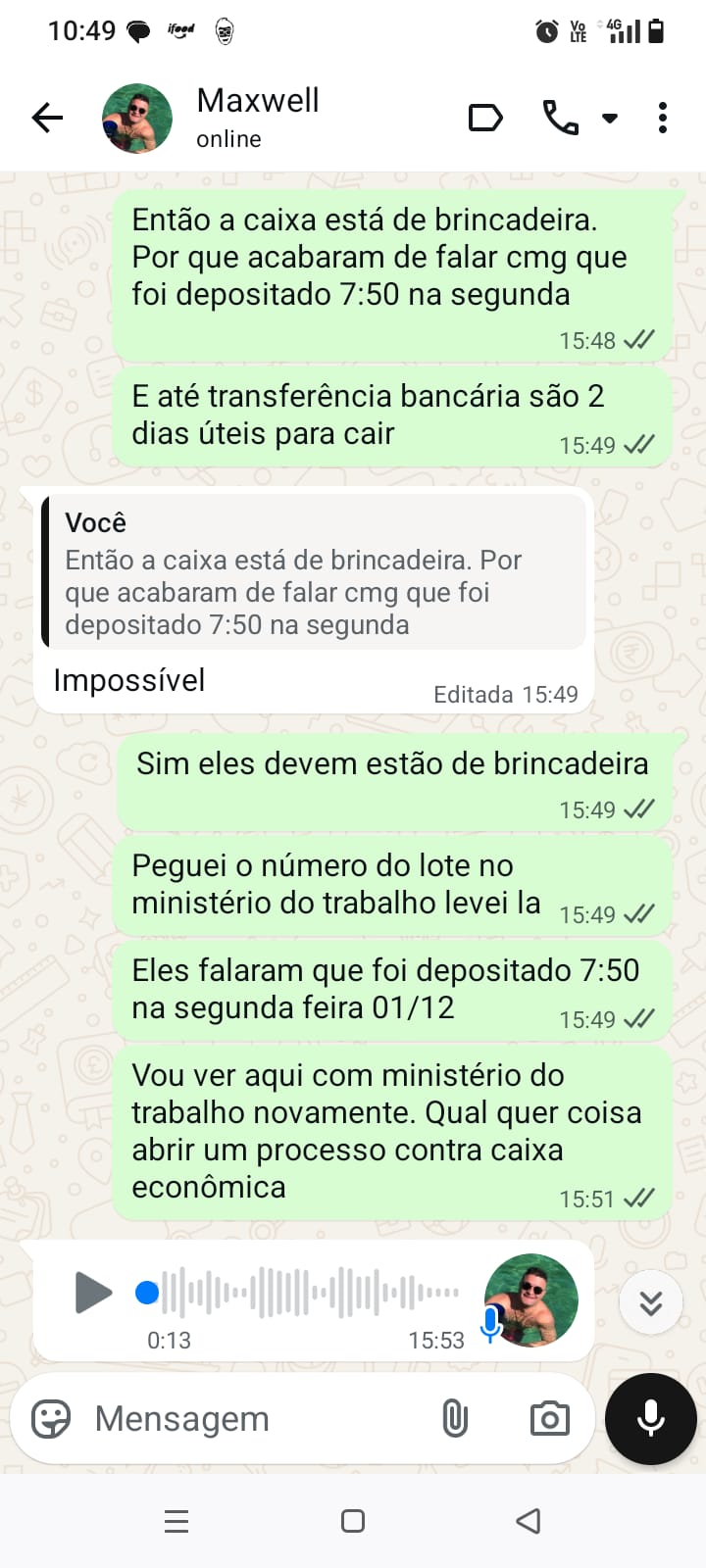Go to the home screen
The width and height of the screenshot is (706, 1568).
pos(353,1521)
